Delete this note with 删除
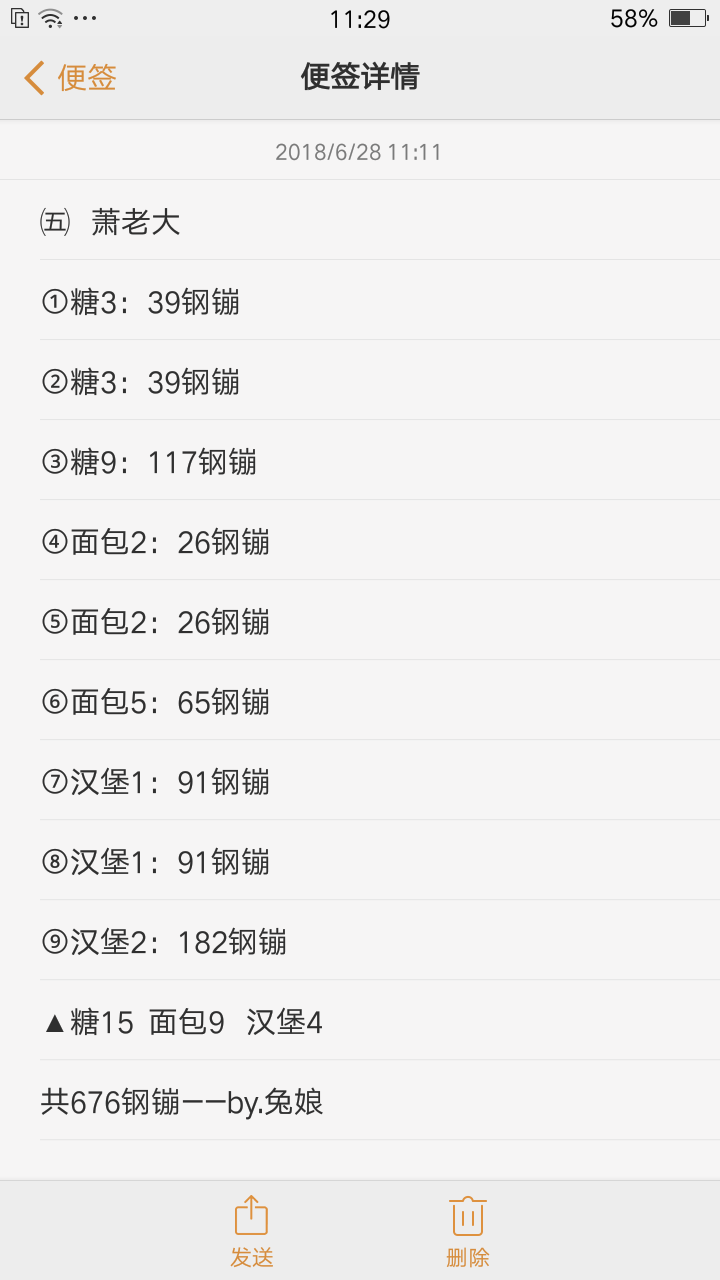The image size is (720, 1280). click(x=468, y=1231)
